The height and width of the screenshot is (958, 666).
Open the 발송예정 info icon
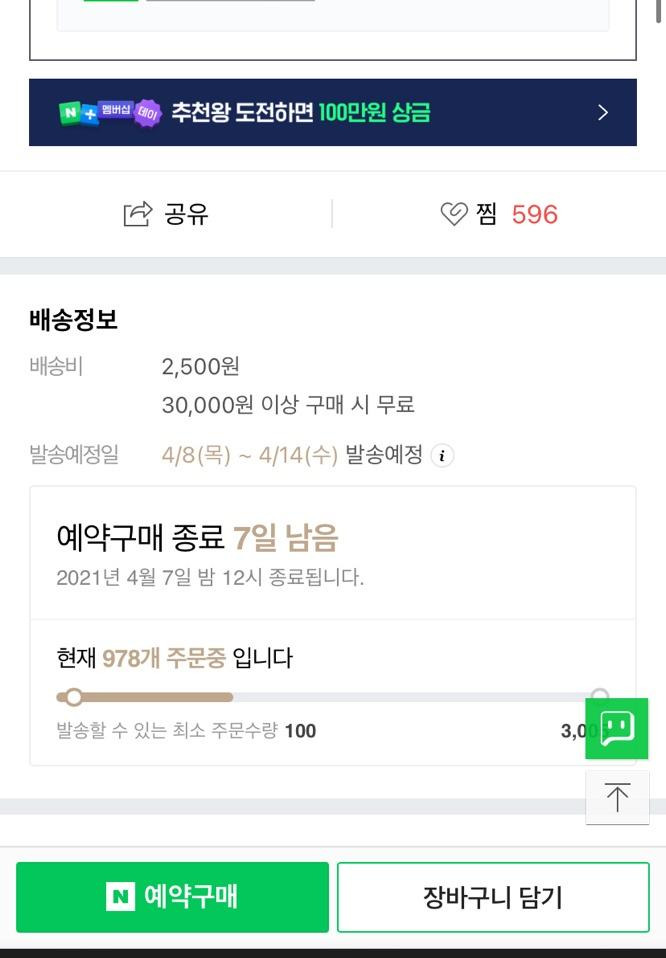pos(442,456)
